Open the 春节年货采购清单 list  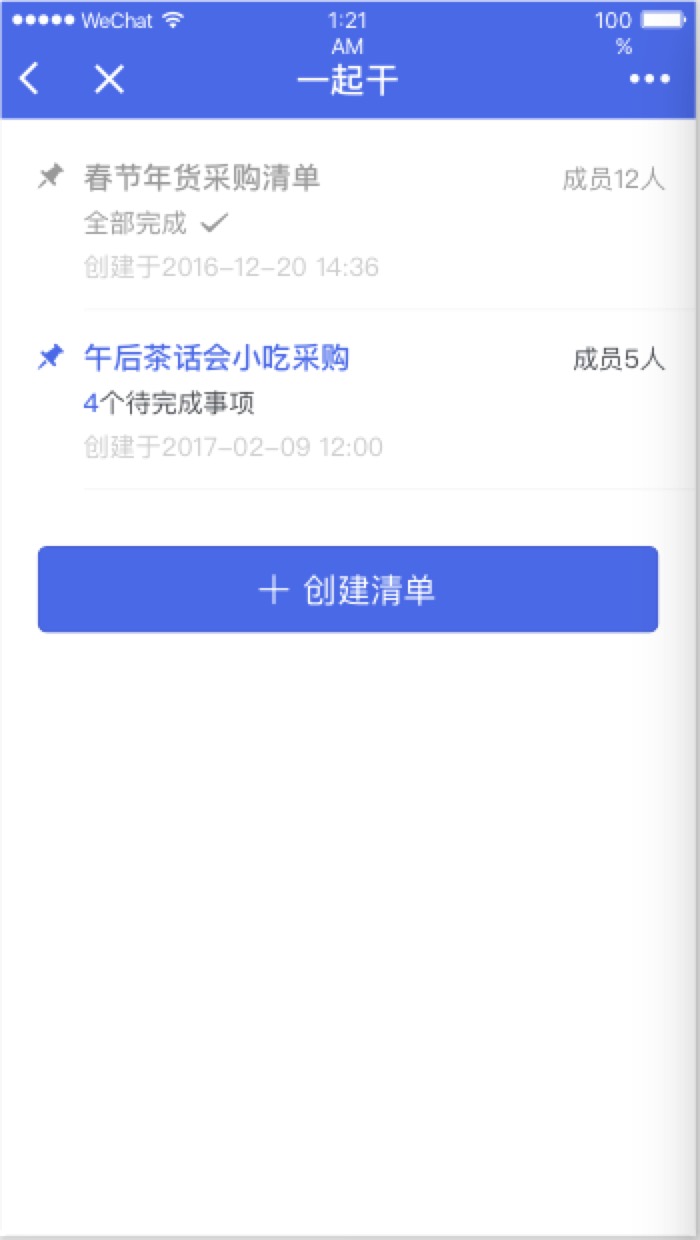(349, 220)
